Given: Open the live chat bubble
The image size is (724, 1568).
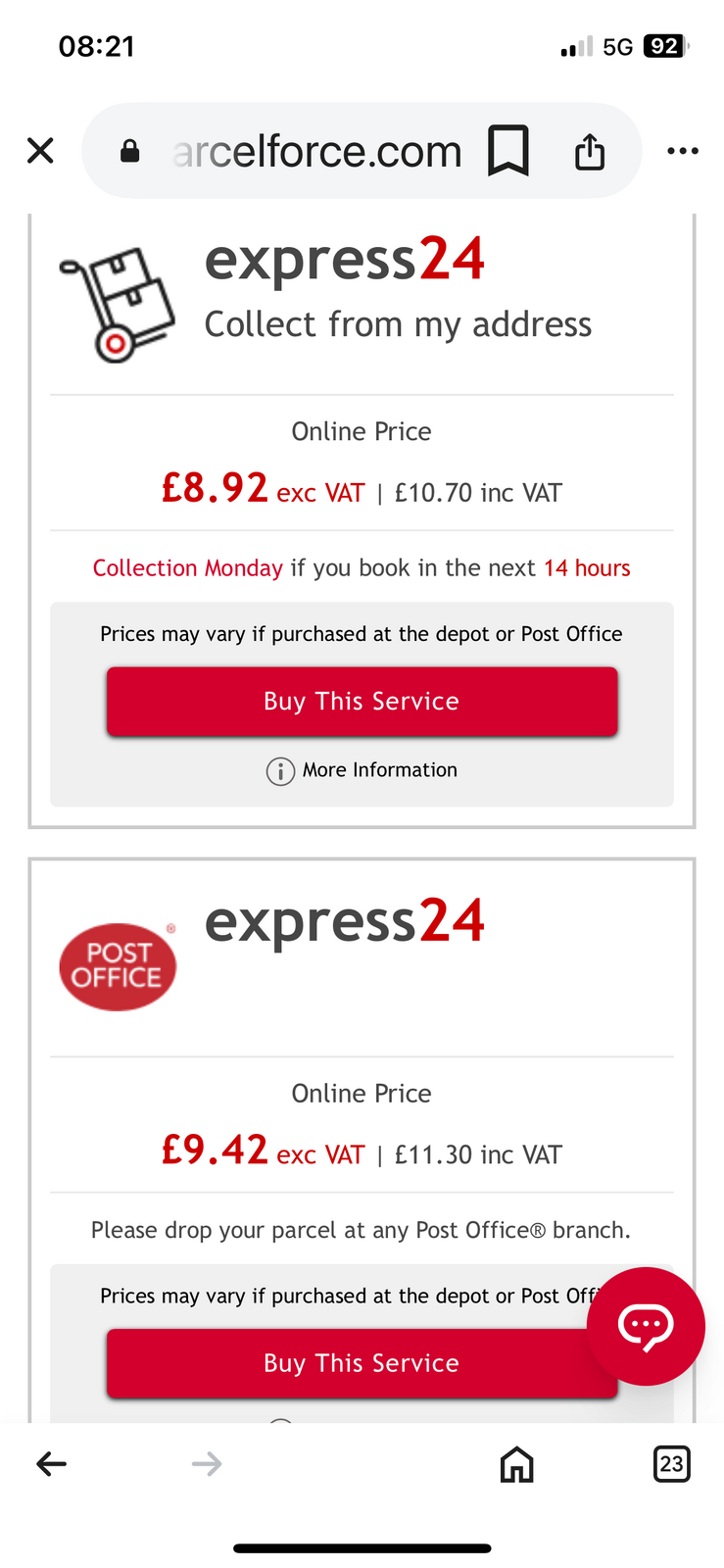Looking at the screenshot, I should coord(646,1326).
